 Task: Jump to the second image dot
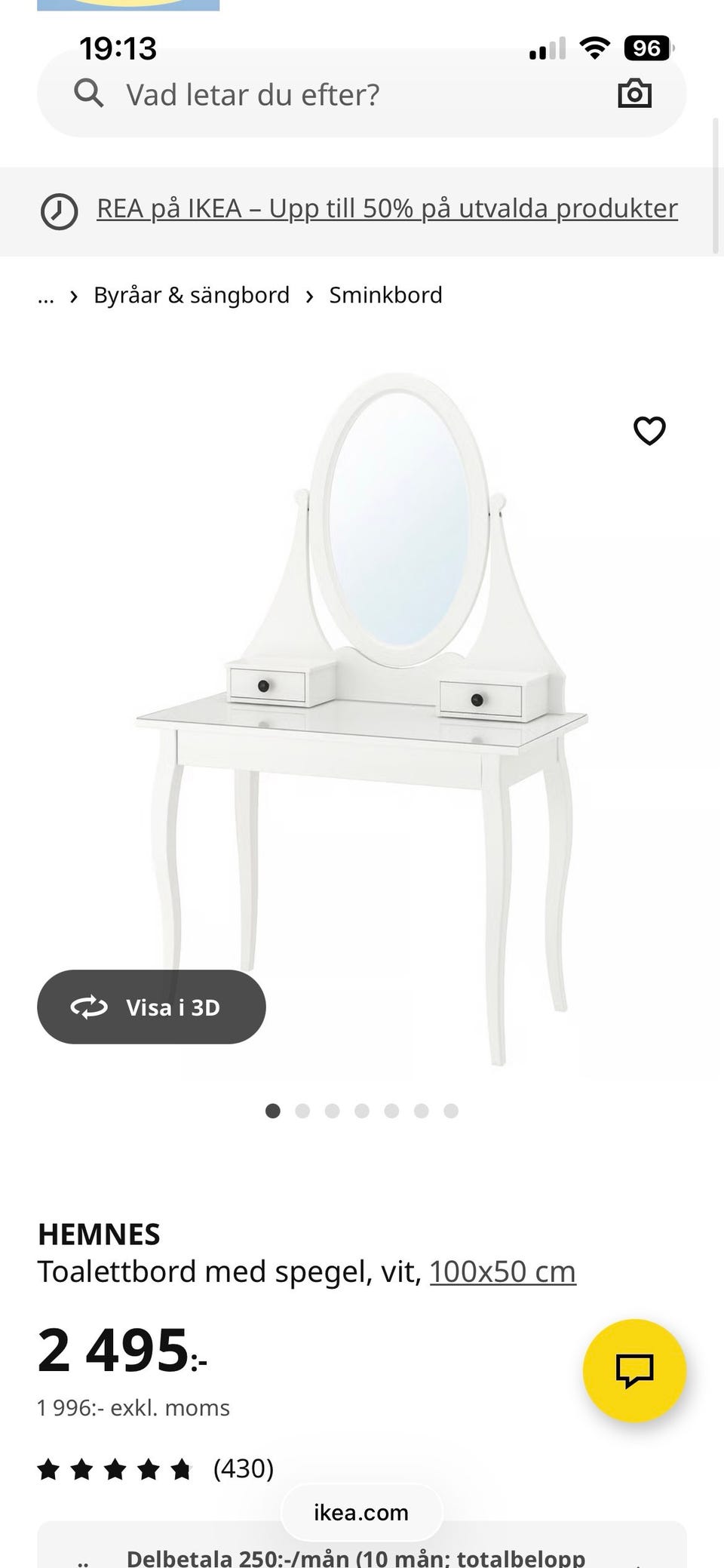click(x=302, y=1111)
